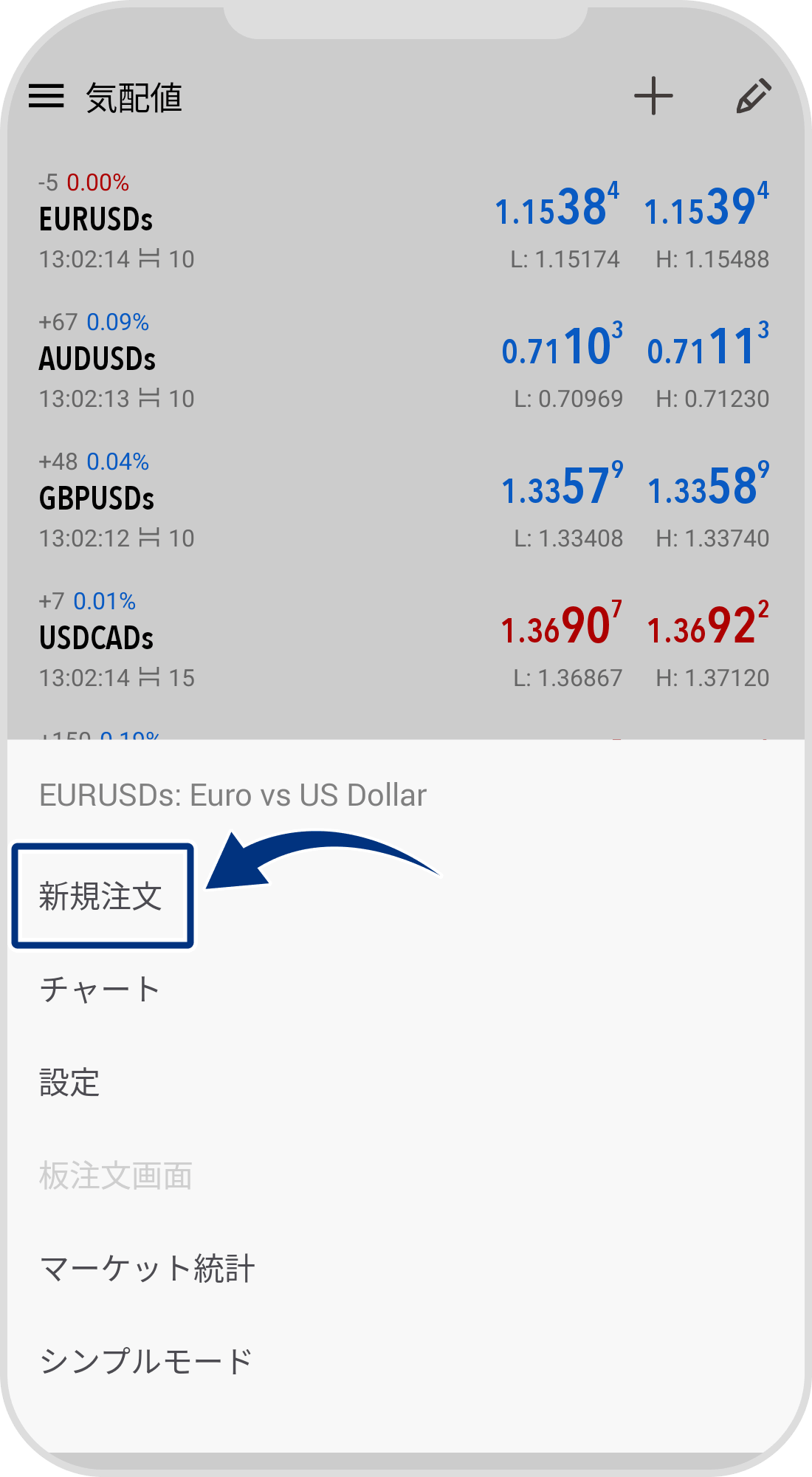Open チャート from the context menu
This screenshot has height=1477, width=812.
[x=98, y=987]
